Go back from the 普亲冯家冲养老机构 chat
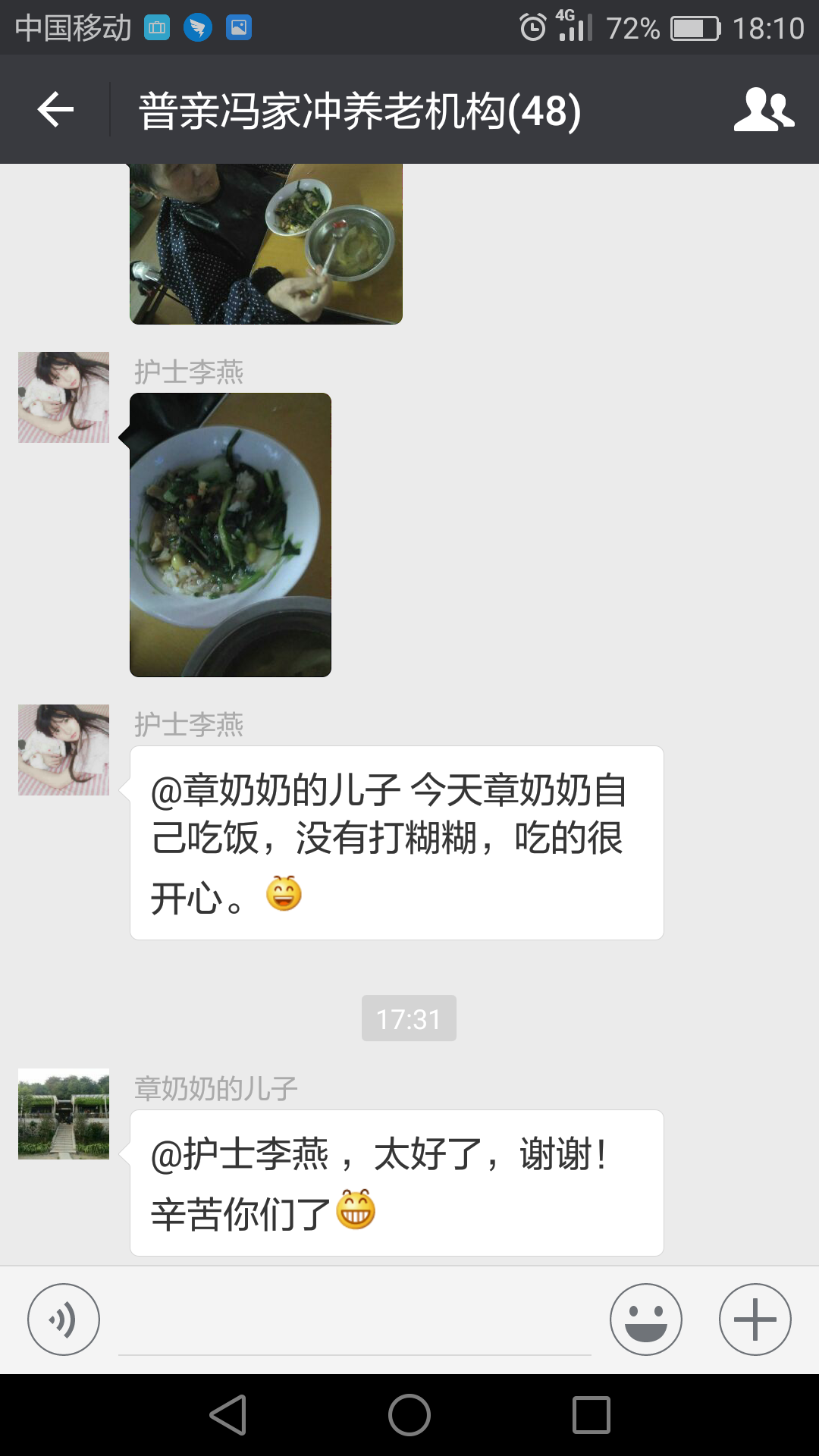Viewport: 819px width, 1456px height. 55,110
